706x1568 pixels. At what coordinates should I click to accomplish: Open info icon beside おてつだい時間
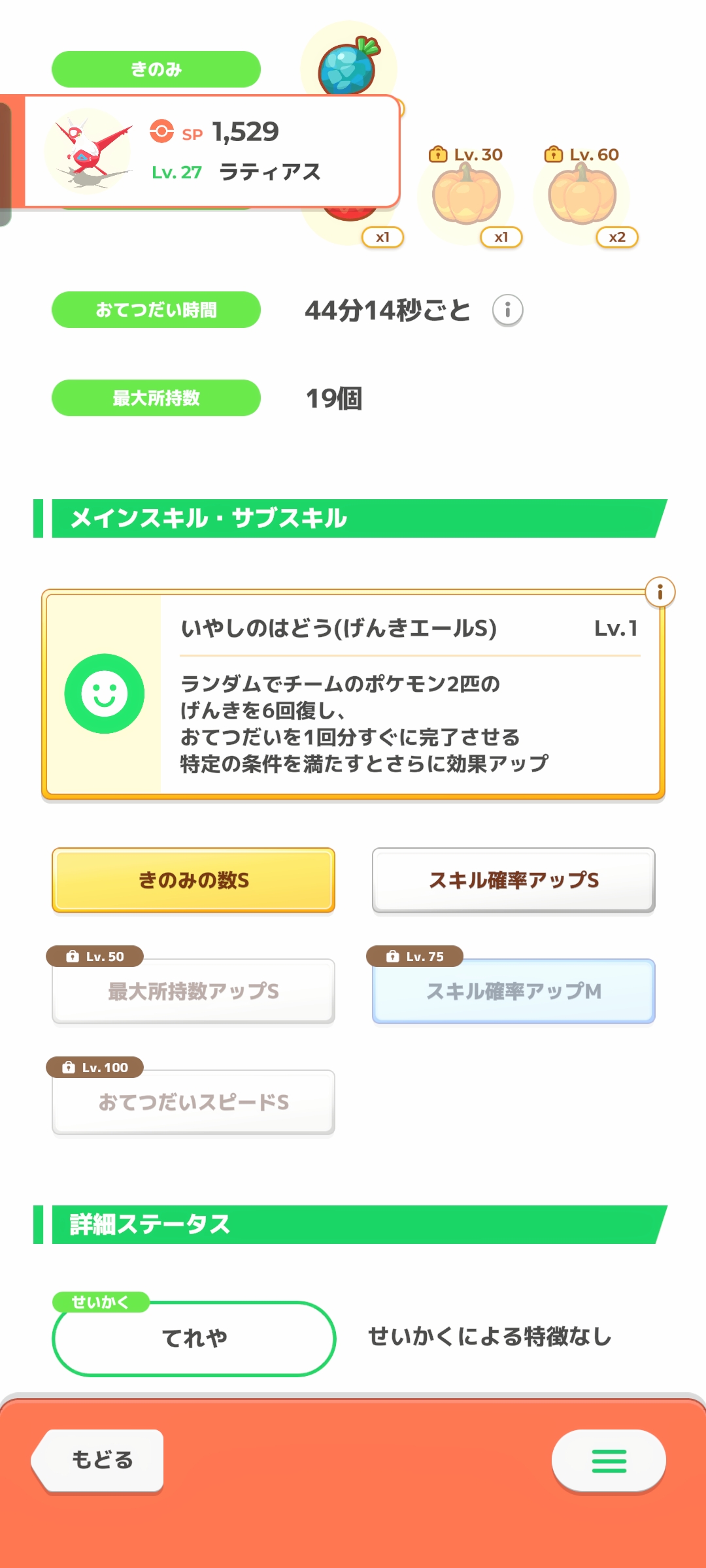(x=507, y=310)
